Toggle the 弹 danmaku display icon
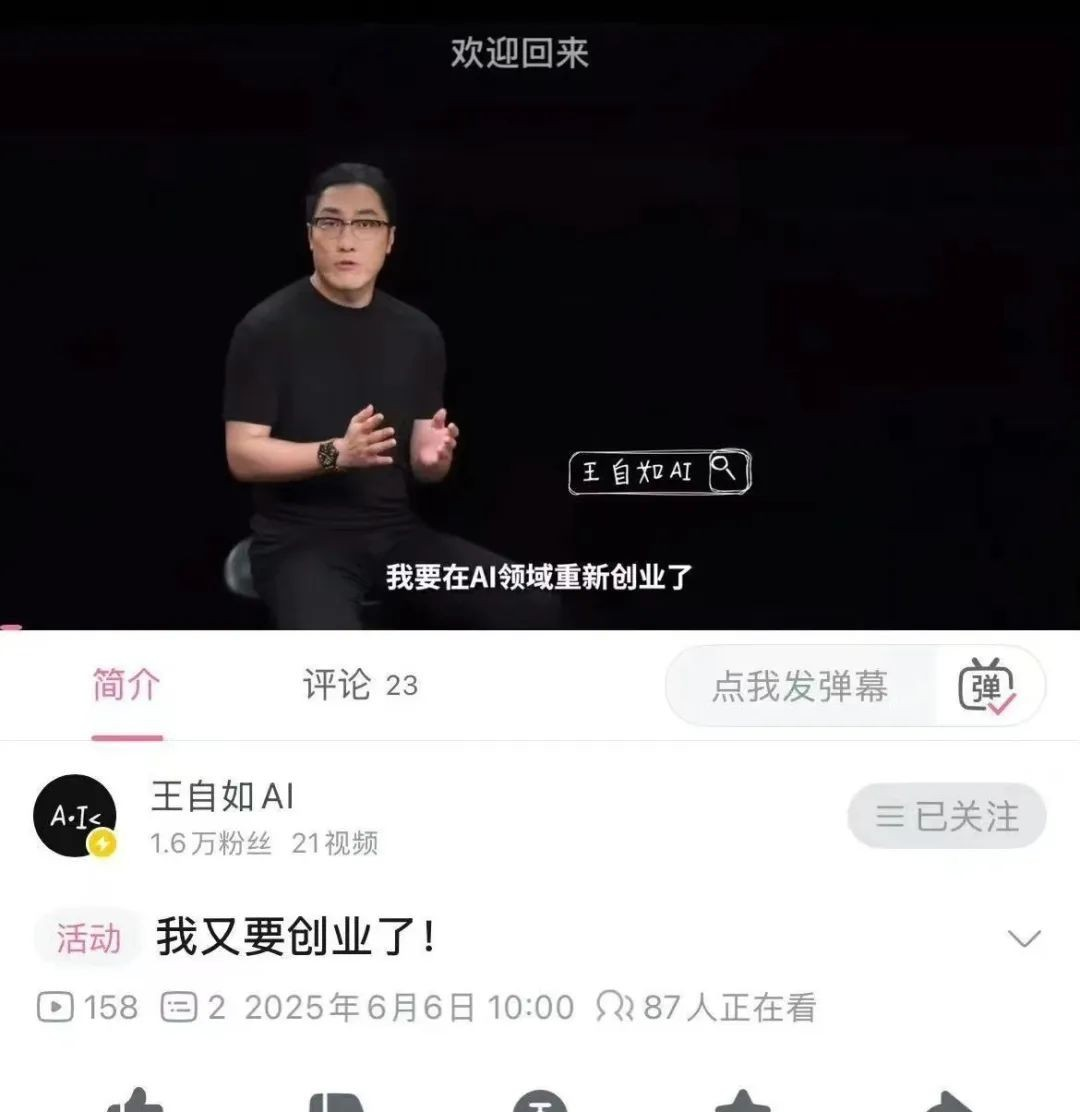 (x=987, y=687)
